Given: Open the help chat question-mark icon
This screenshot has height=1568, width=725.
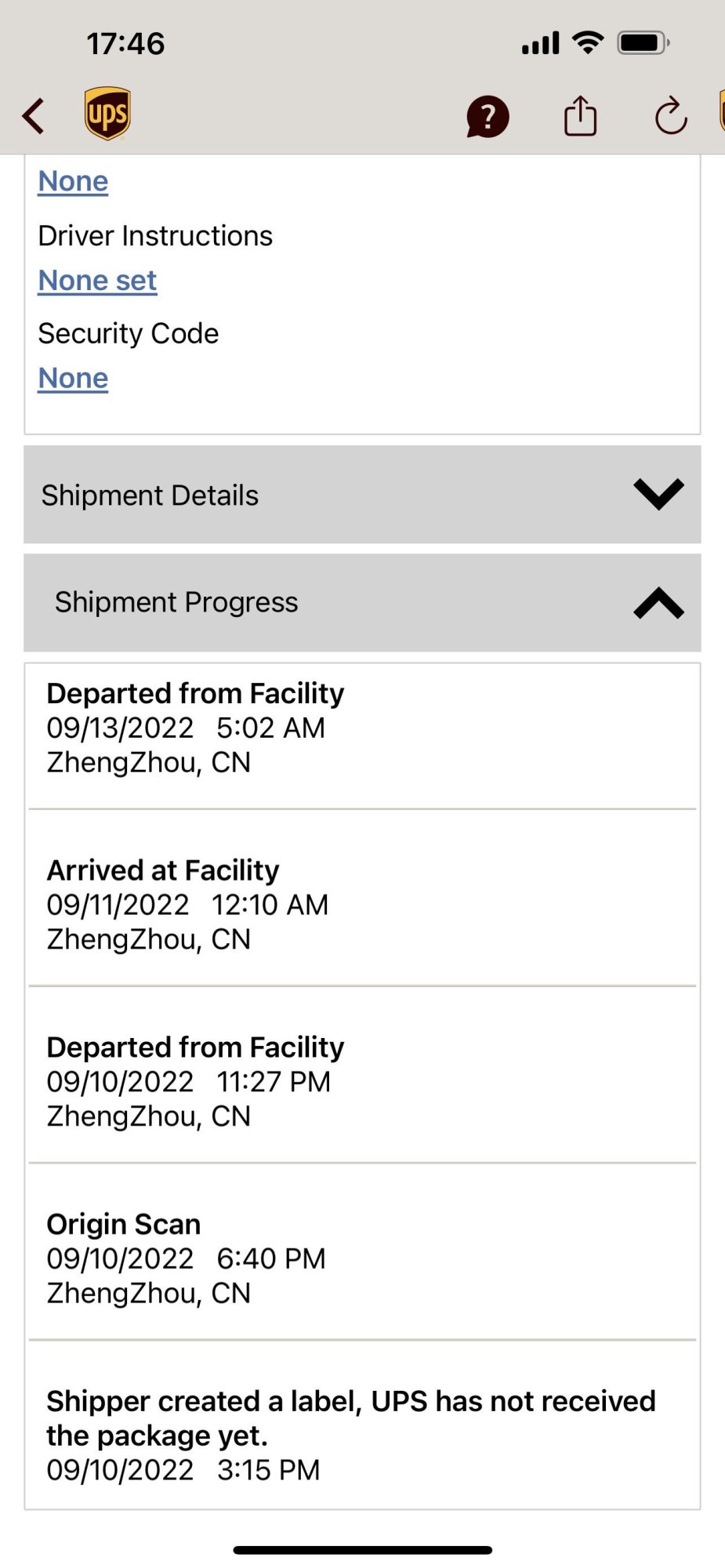Looking at the screenshot, I should point(488,117).
